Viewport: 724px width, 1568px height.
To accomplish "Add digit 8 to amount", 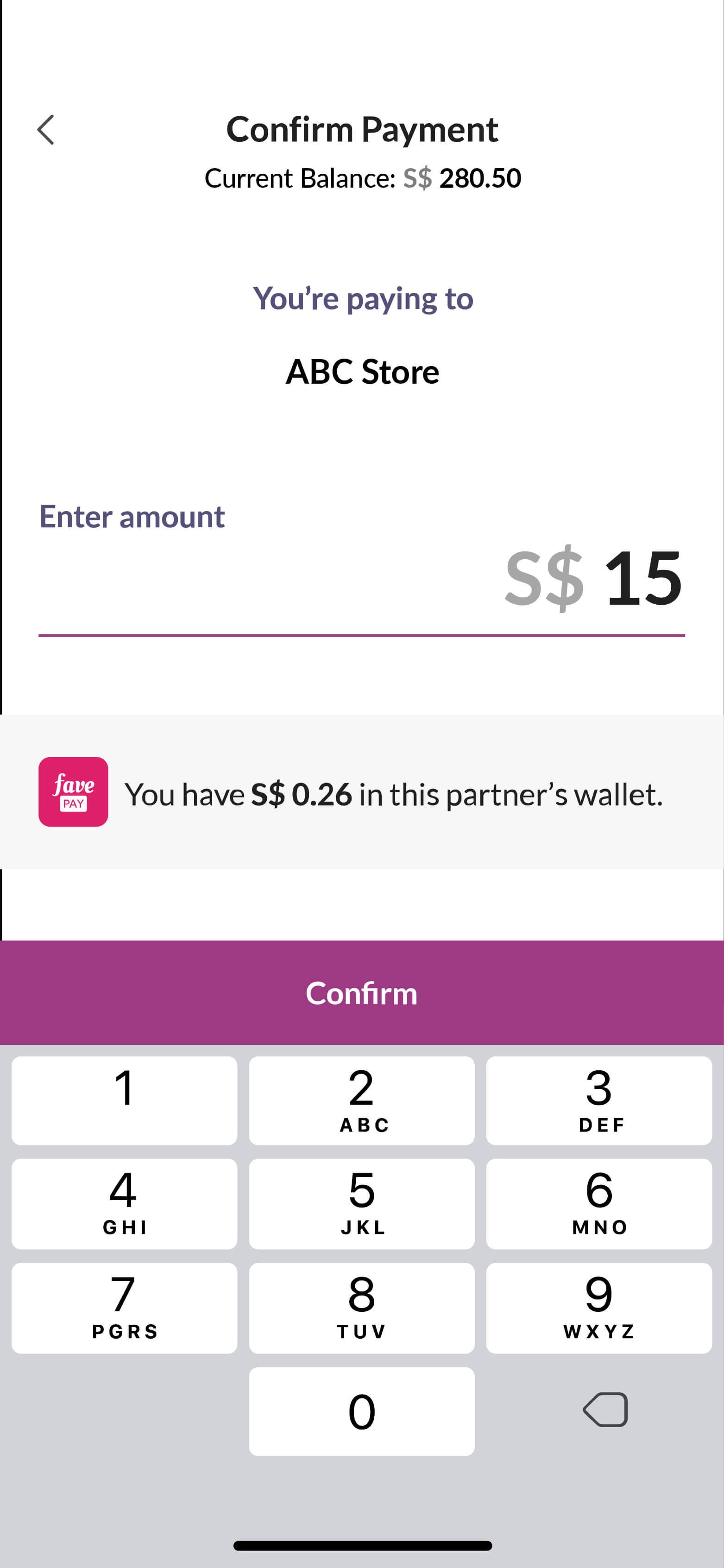I will click(362, 1308).
